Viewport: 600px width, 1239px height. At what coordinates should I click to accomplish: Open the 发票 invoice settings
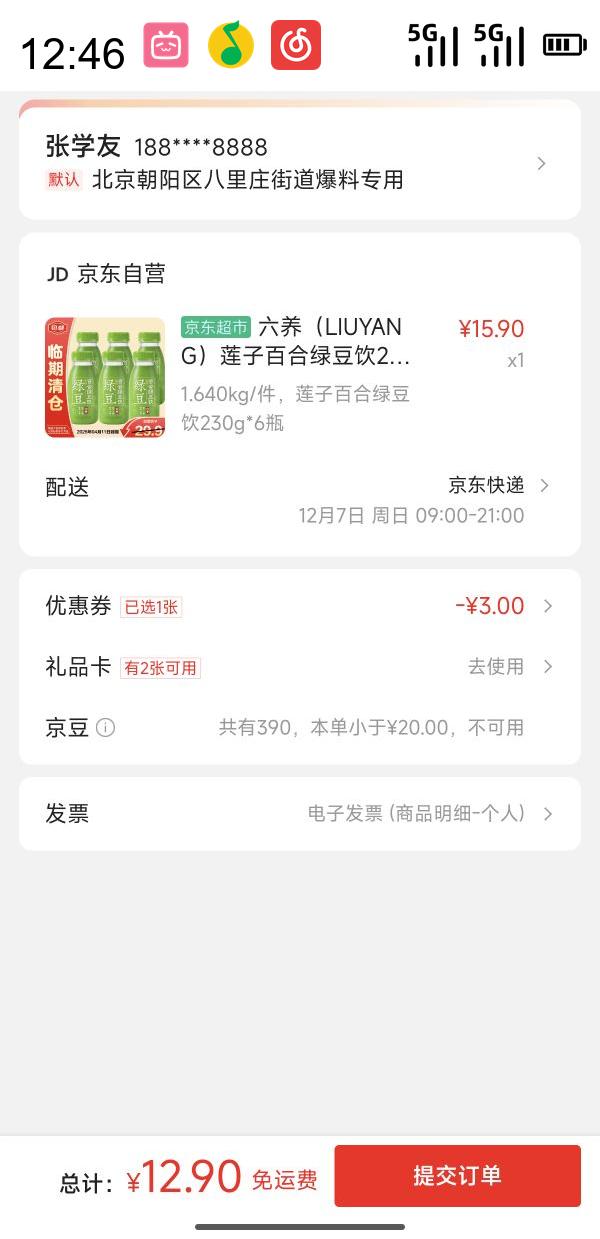[x=299, y=814]
